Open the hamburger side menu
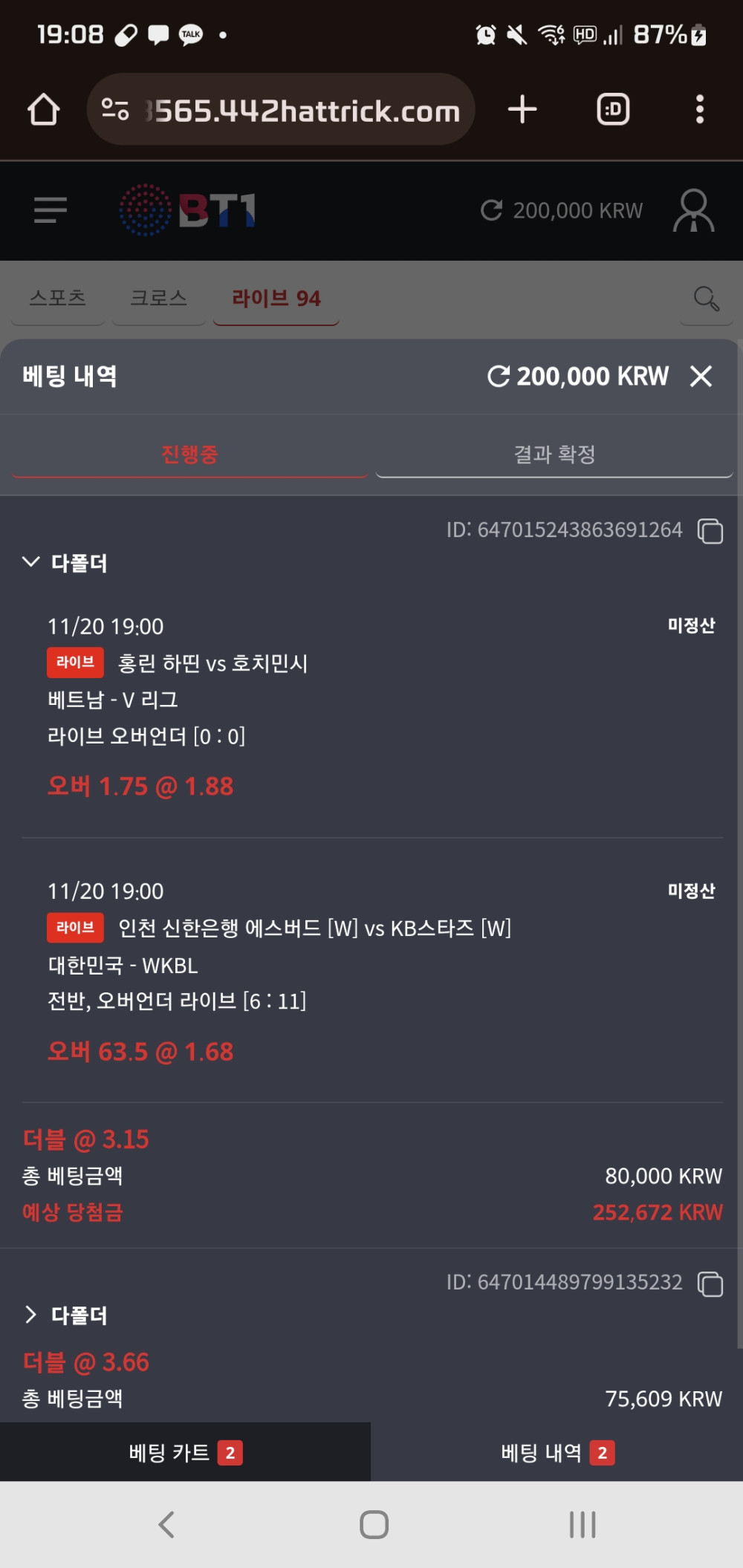Image resolution: width=743 pixels, height=1568 pixels. tap(51, 210)
